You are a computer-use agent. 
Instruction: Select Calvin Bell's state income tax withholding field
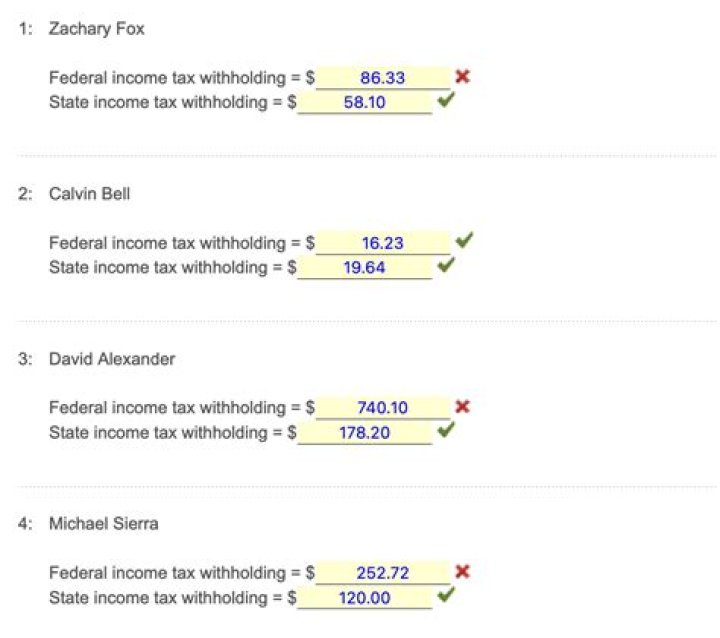[x=365, y=267]
